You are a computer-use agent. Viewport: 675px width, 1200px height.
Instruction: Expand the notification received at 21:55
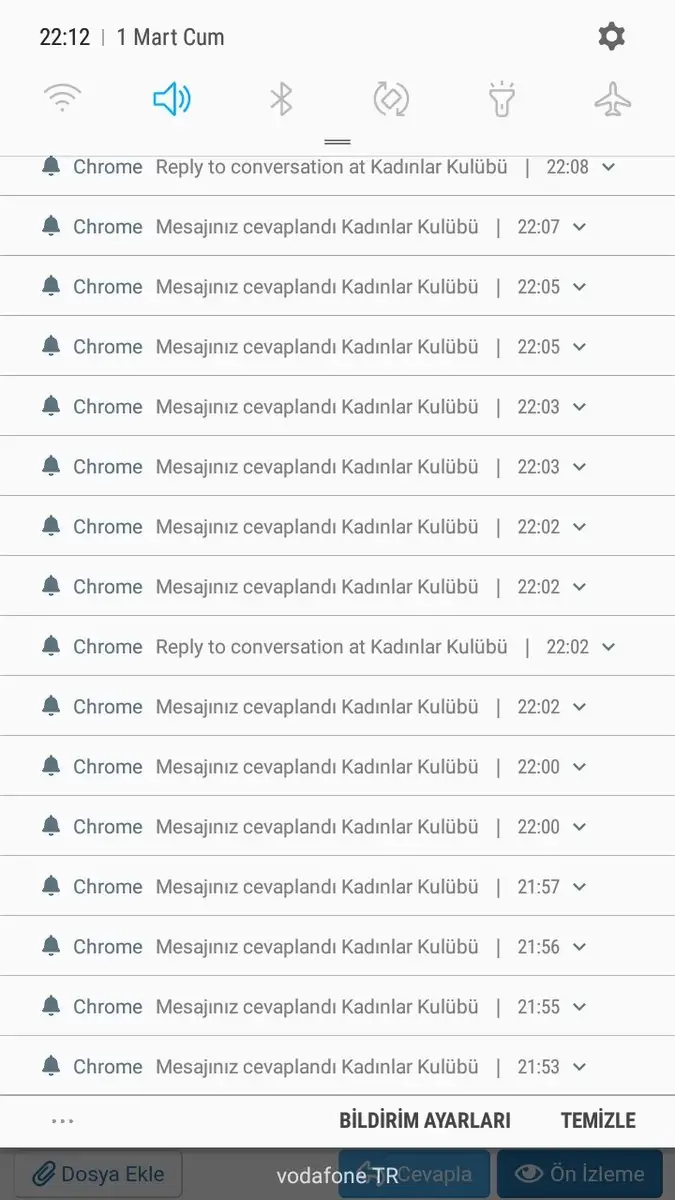point(579,1007)
